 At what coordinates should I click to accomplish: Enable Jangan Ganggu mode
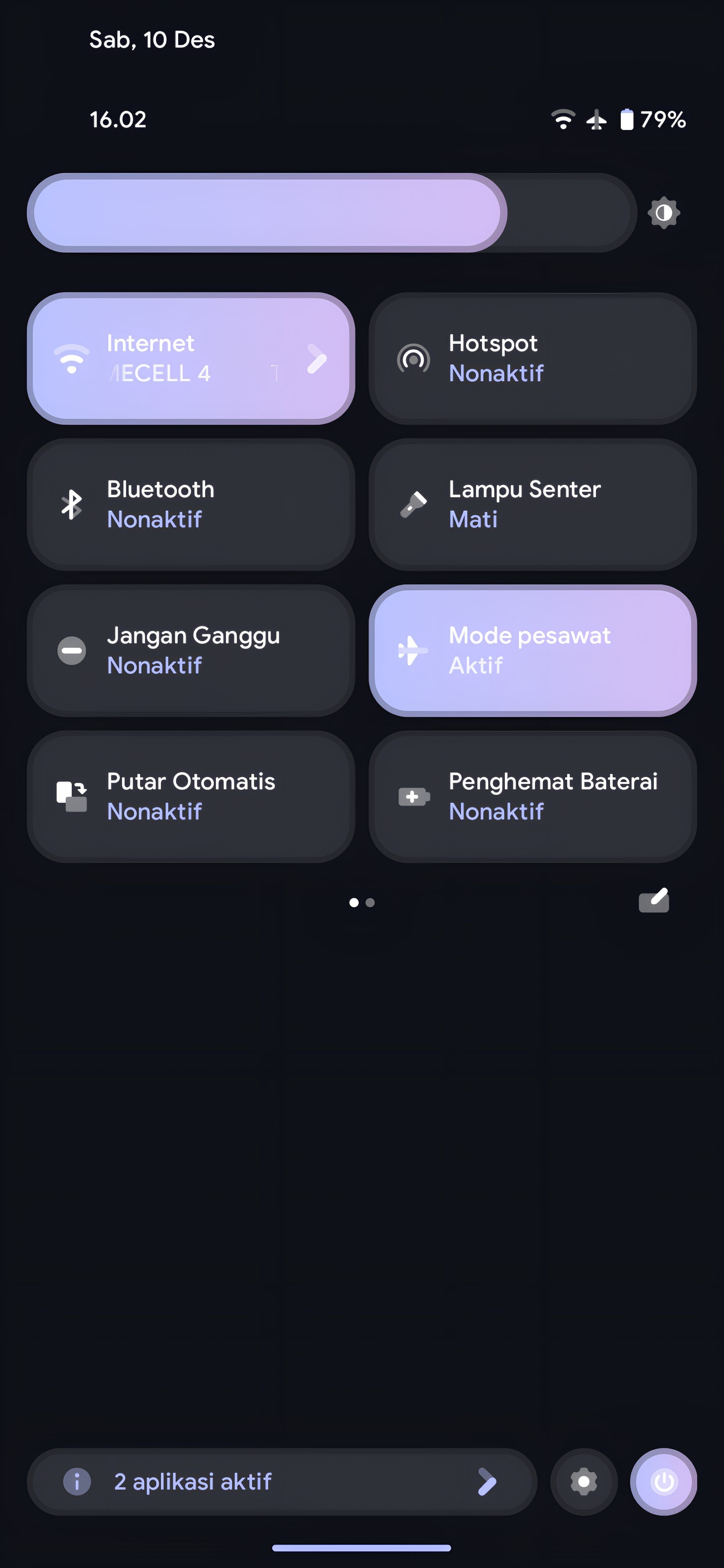click(191, 651)
